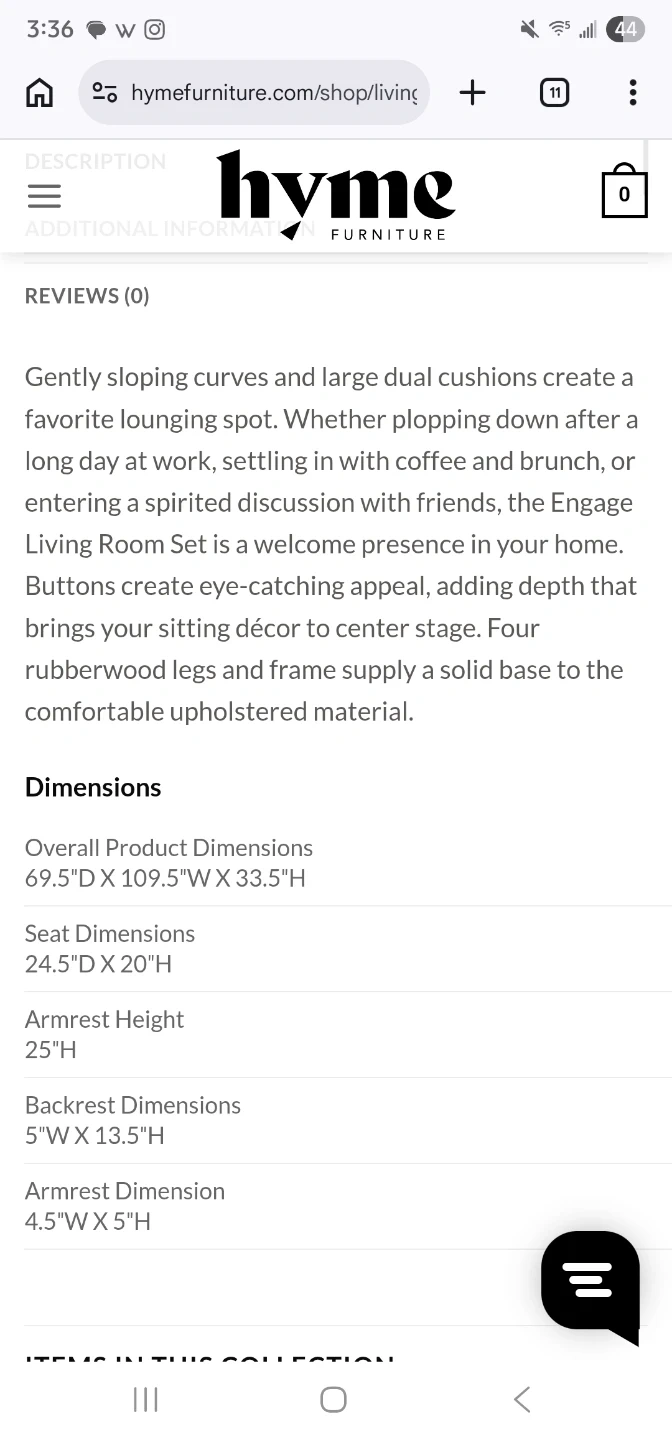
Task: Open the shopping cart
Action: [624, 190]
